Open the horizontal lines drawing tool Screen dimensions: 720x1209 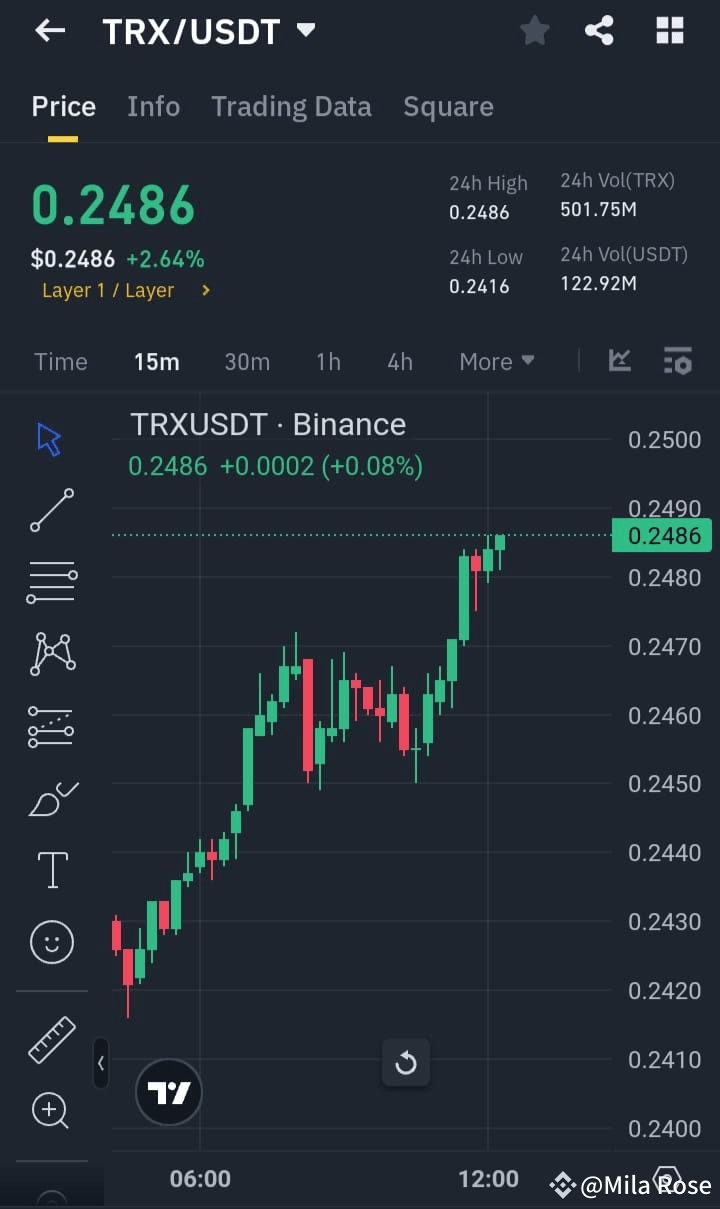click(50, 582)
